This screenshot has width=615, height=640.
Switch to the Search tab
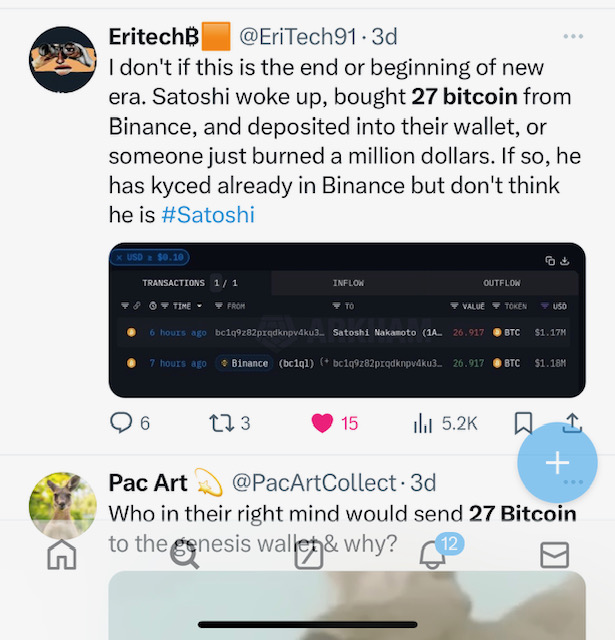click(x=185, y=554)
